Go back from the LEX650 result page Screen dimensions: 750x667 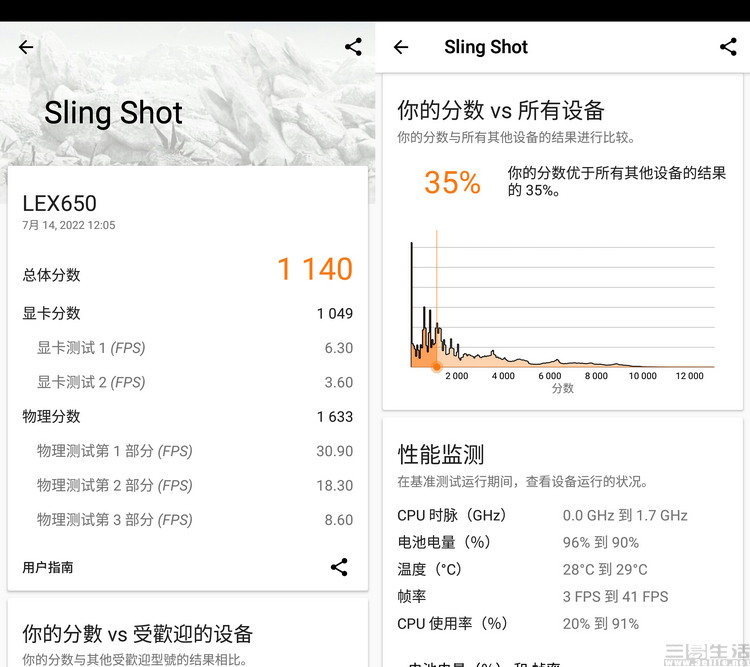[26, 47]
